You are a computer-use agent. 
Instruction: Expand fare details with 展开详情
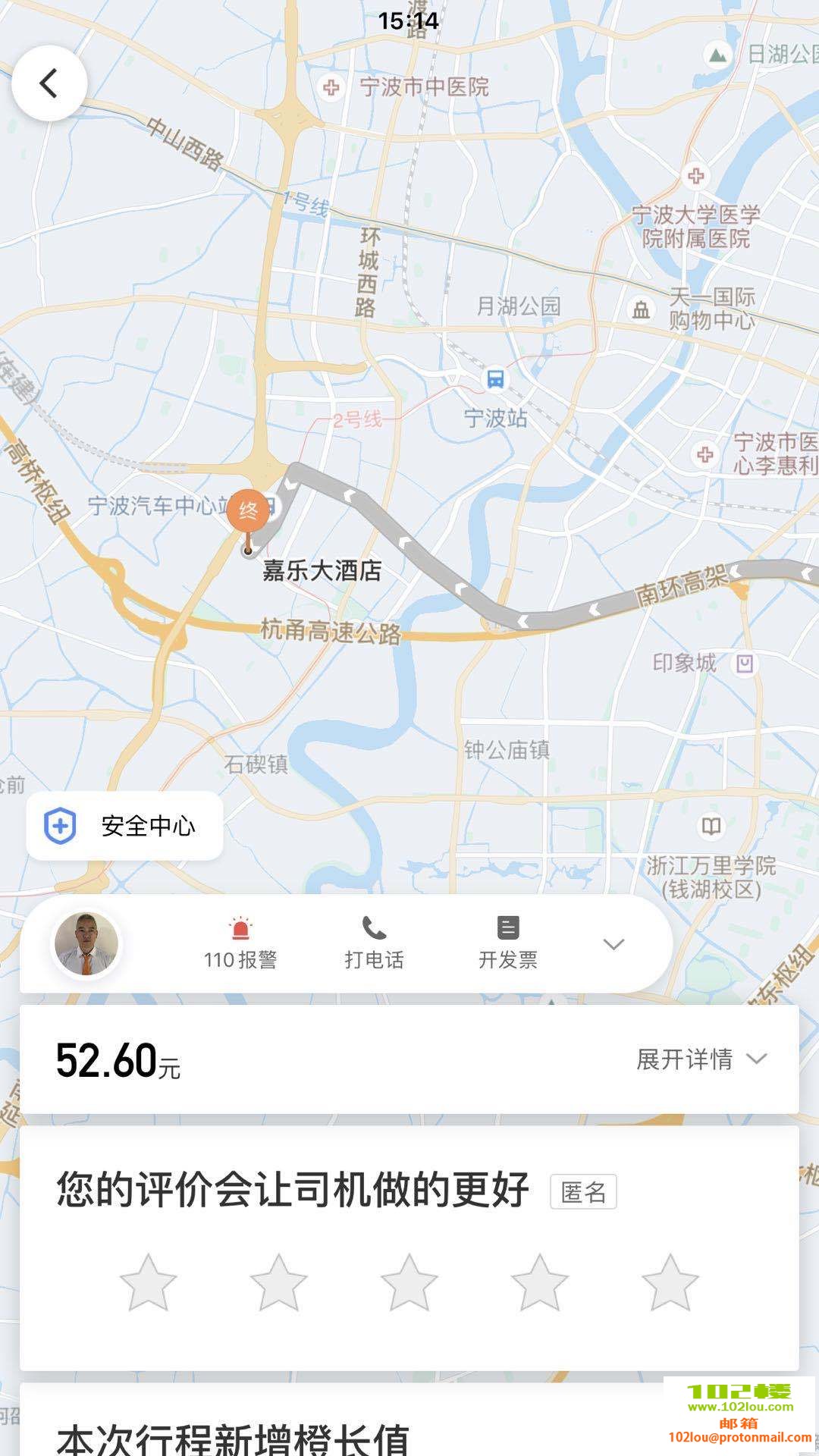[701, 1059]
